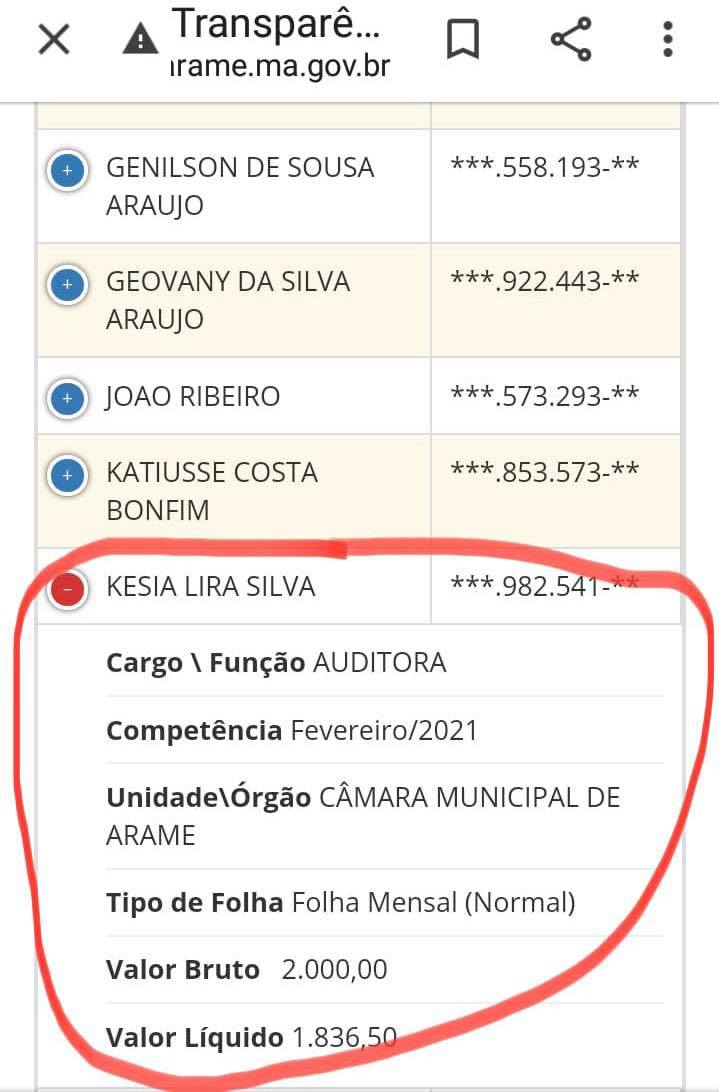
Task: Share this page link
Action: click(571, 41)
